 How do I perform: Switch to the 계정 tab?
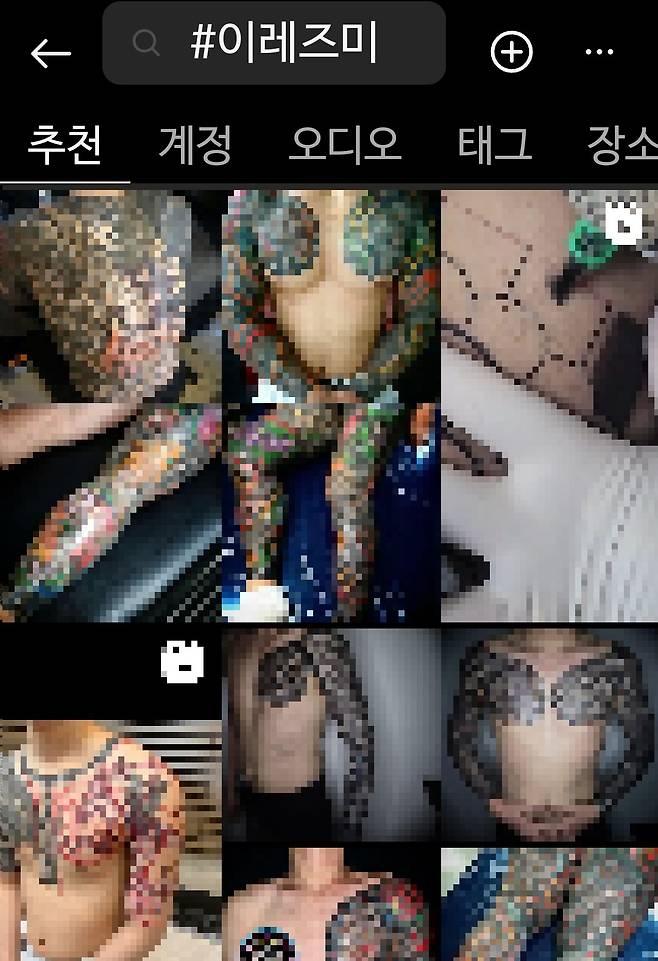coord(195,145)
